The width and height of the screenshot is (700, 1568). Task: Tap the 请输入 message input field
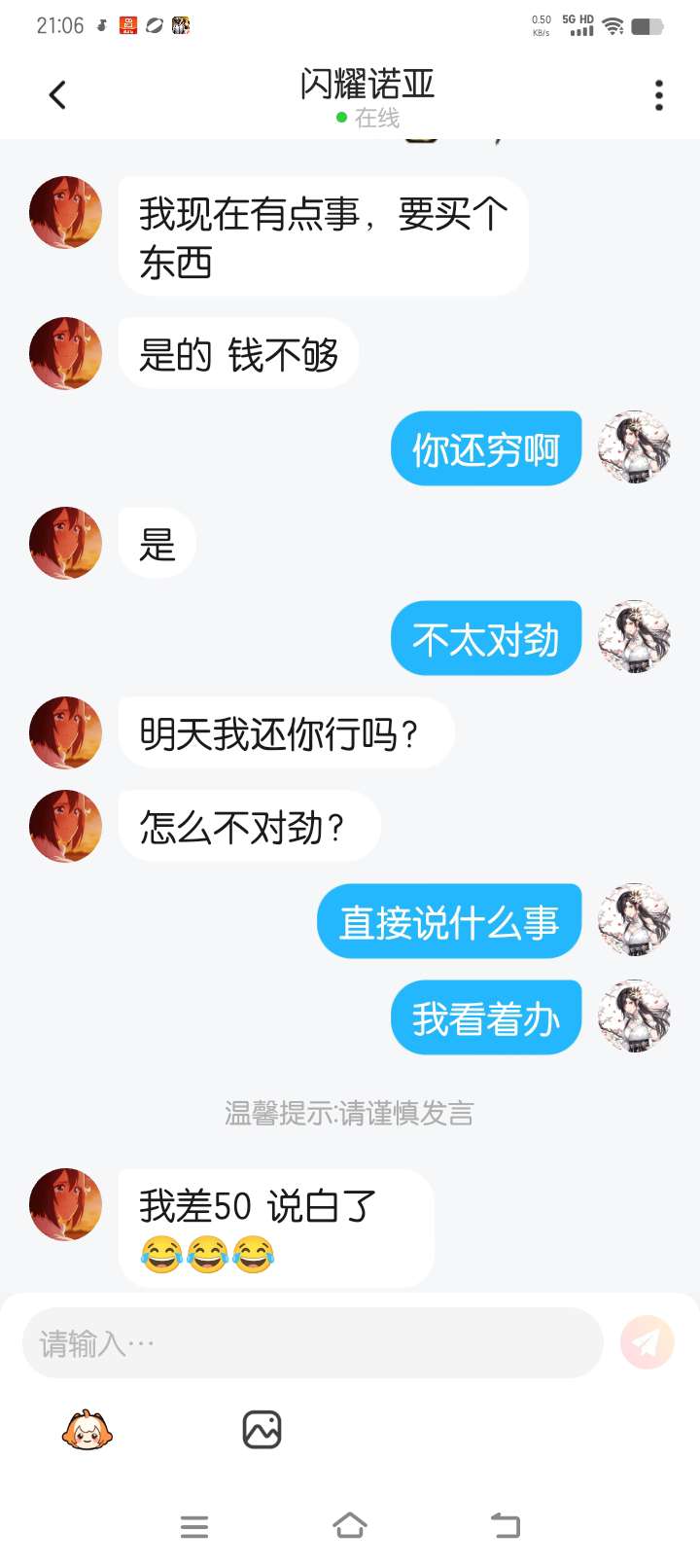coord(311,1343)
